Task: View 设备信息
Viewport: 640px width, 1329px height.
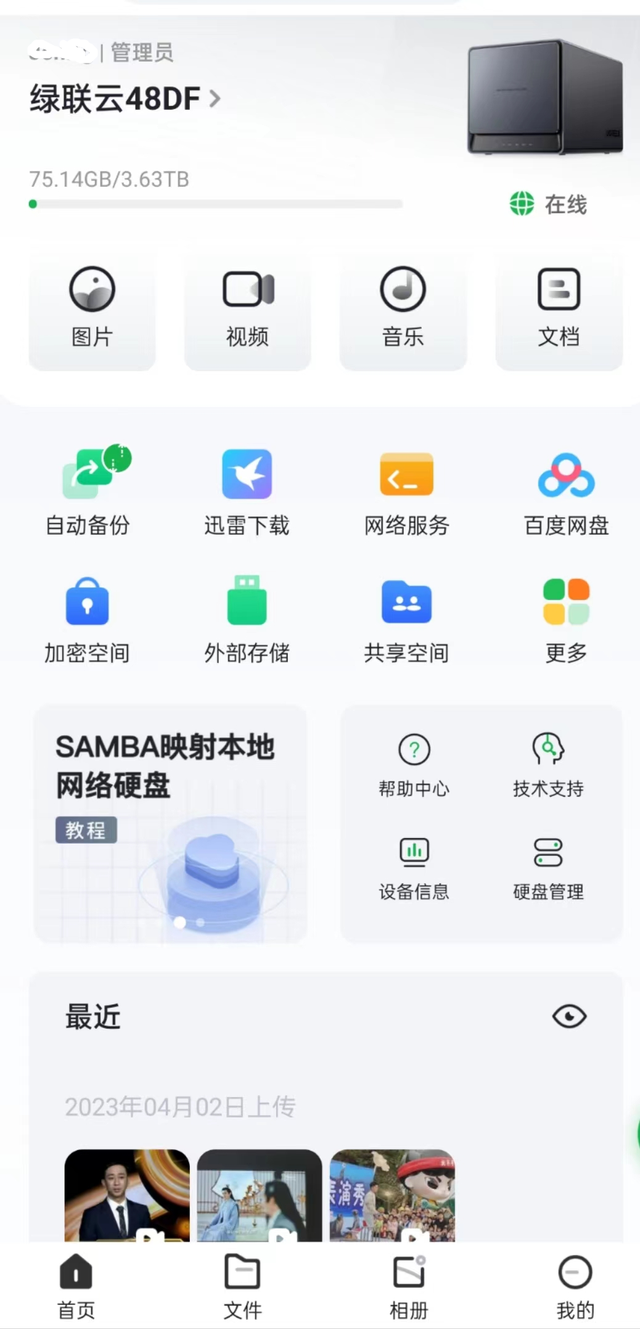Action: [414, 868]
